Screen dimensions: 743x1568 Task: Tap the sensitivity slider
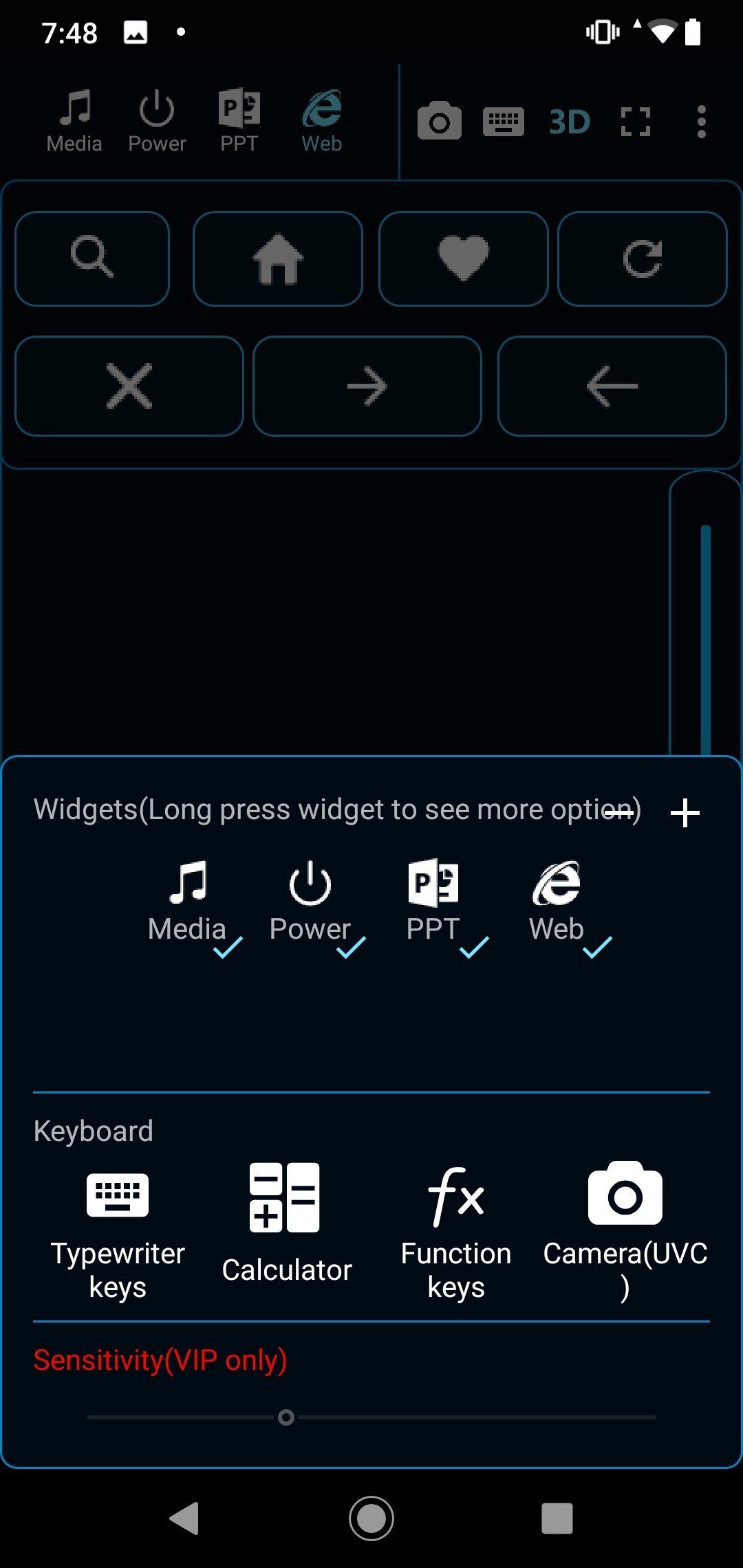[x=286, y=1417]
